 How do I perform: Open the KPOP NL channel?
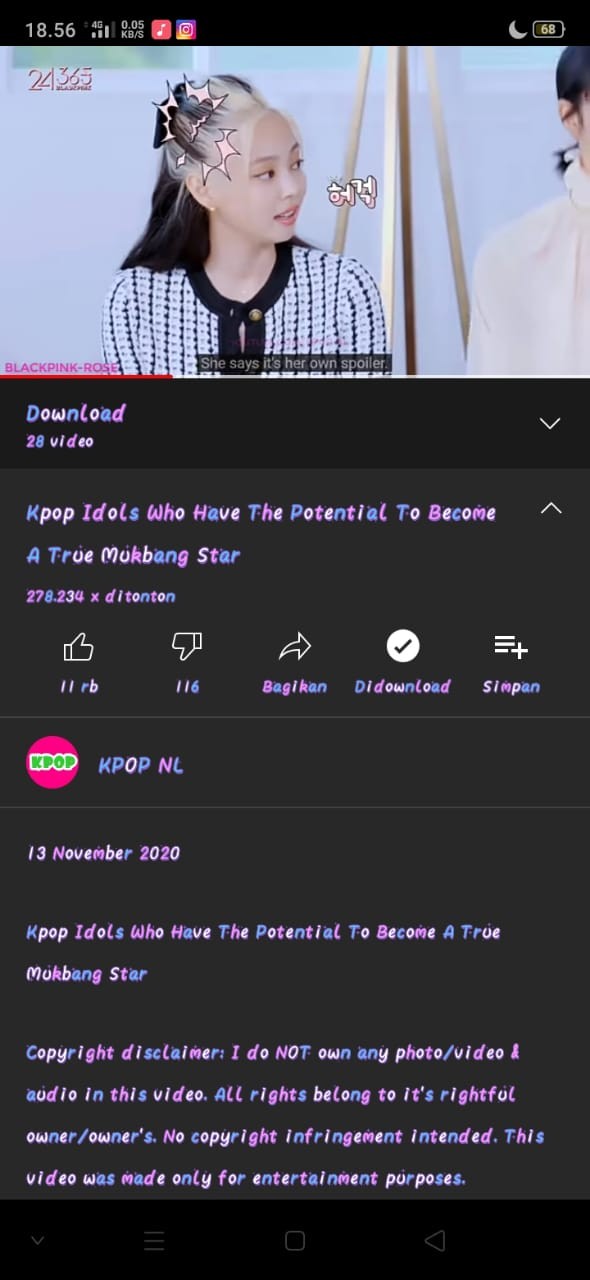pyautogui.click(x=140, y=765)
